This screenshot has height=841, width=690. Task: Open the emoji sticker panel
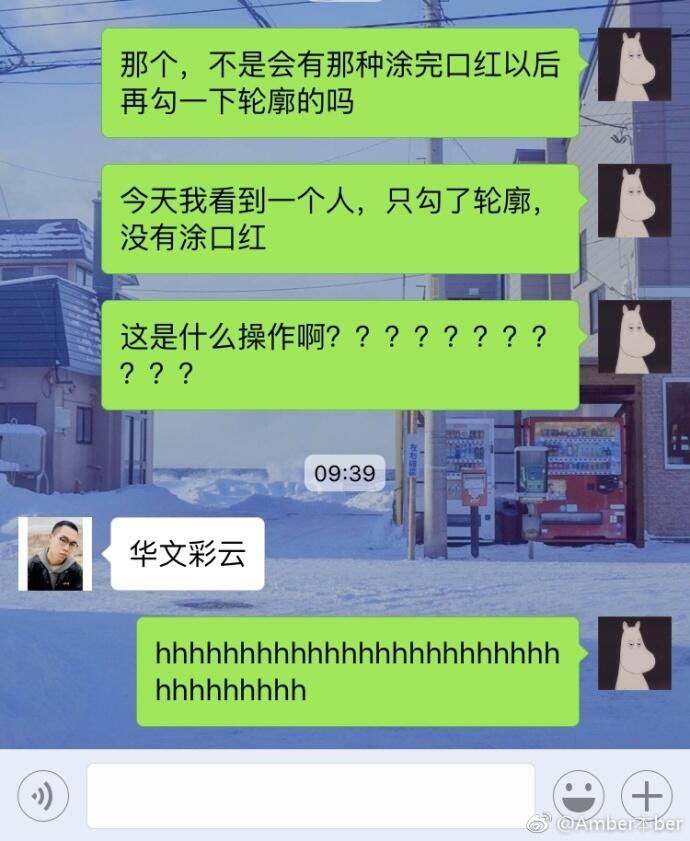[577, 796]
